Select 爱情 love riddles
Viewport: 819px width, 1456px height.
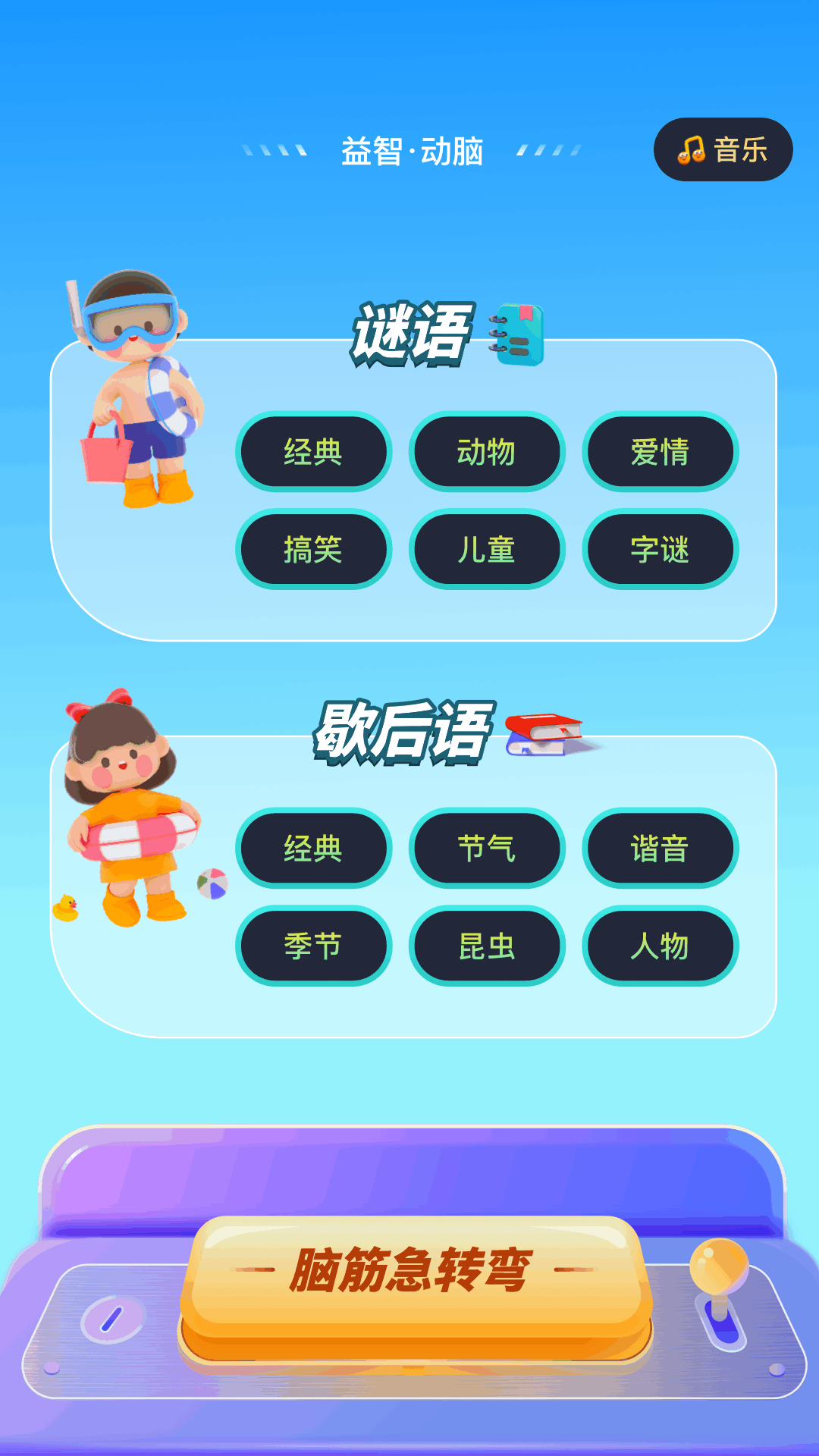click(x=659, y=453)
